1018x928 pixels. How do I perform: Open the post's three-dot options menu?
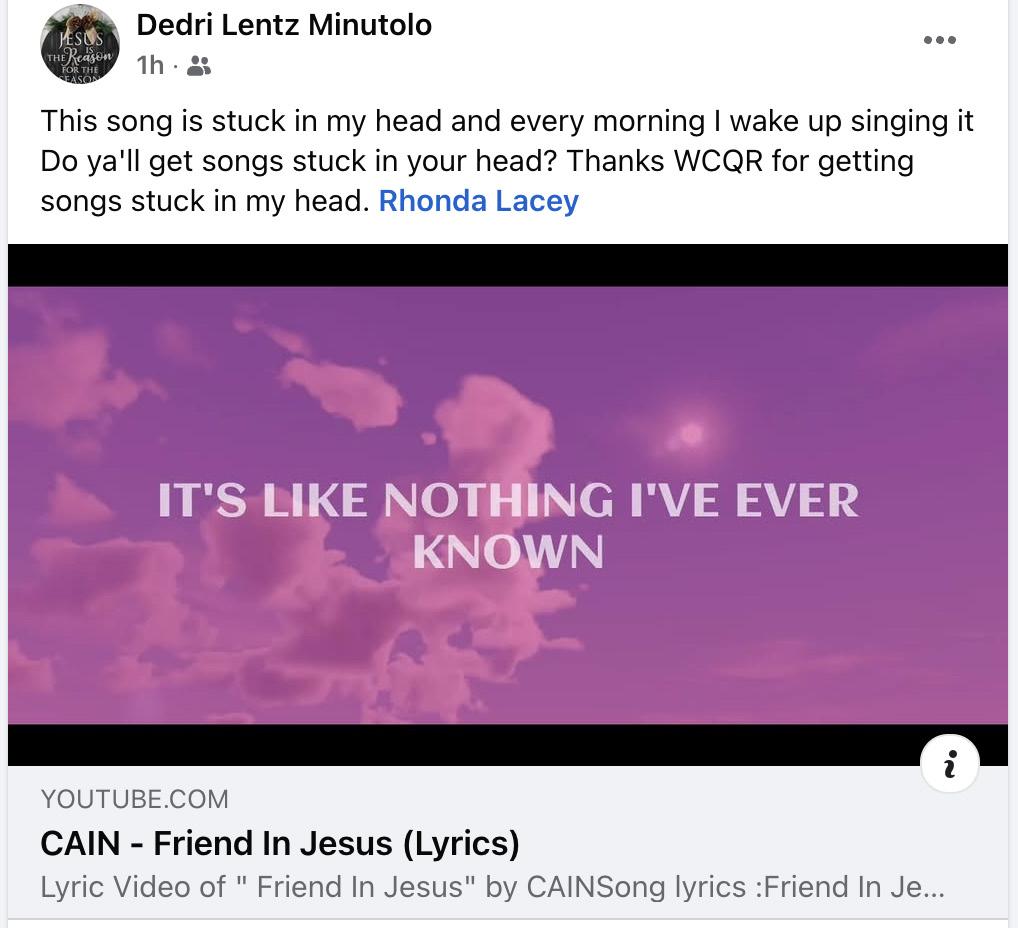[939, 40]
